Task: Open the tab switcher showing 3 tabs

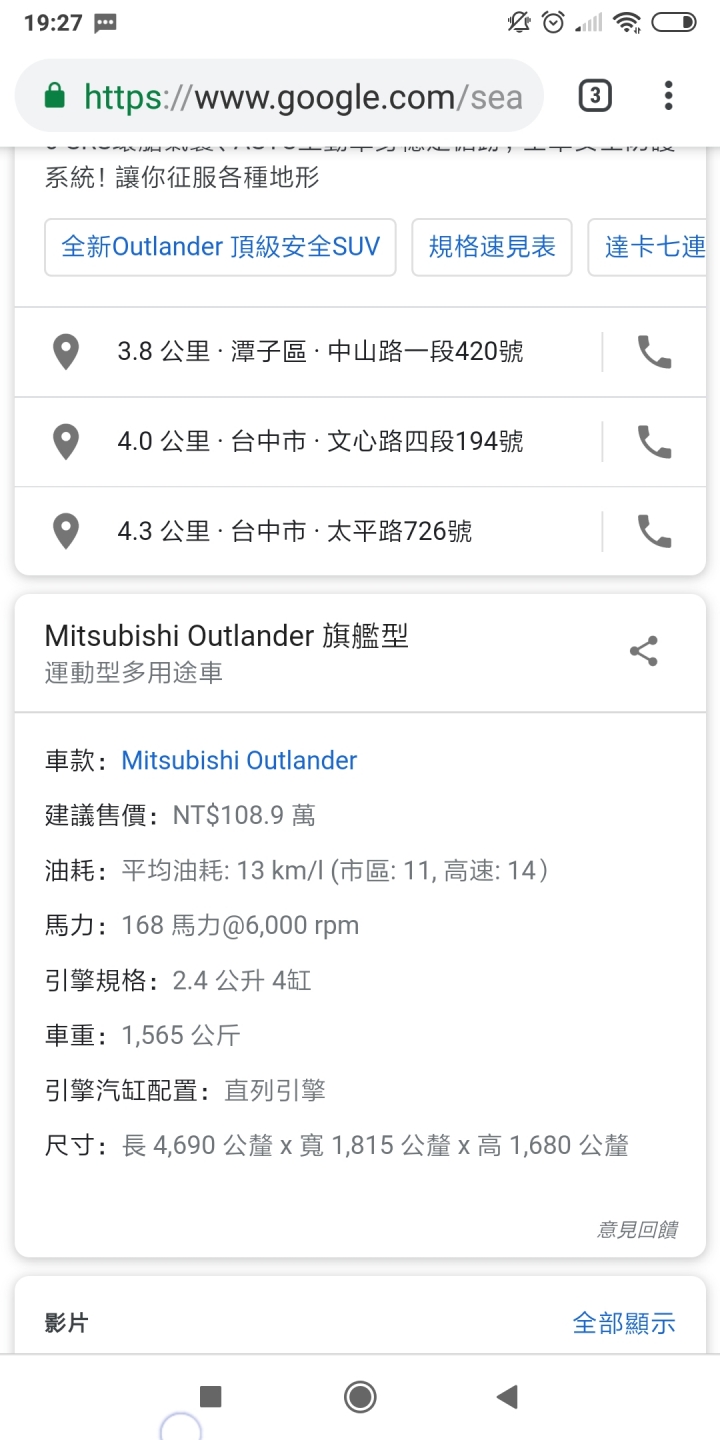Action: click(x=595, y=97)
